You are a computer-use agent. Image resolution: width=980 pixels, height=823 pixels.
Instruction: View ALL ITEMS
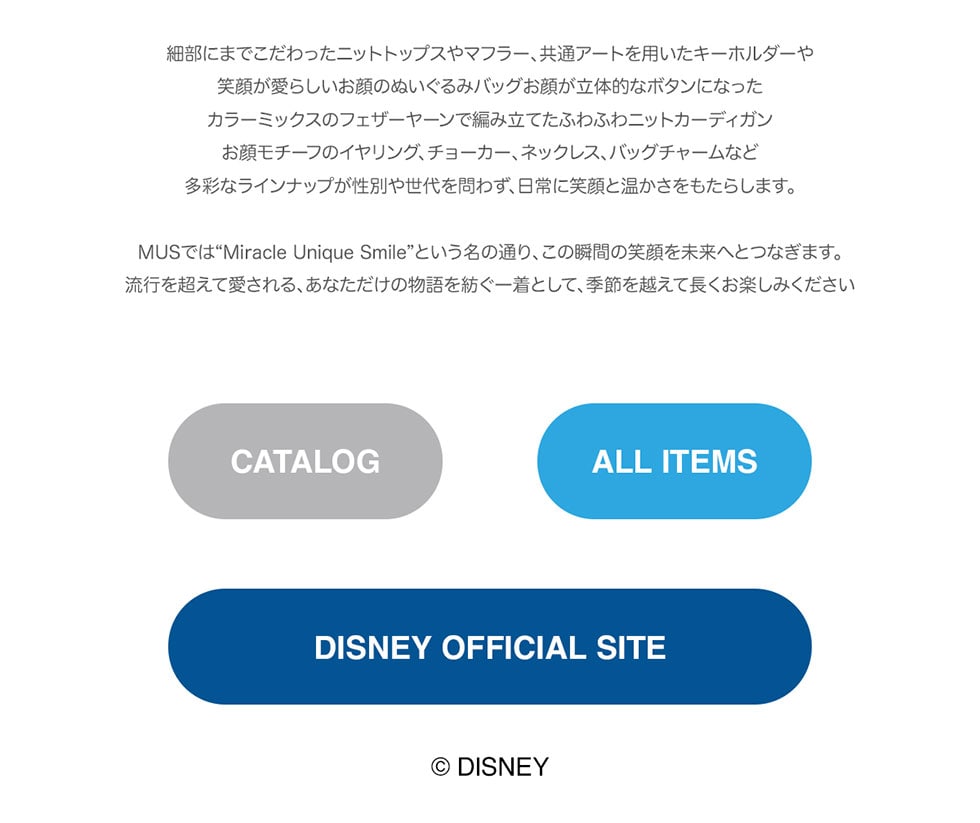click(x=674, y=461)
